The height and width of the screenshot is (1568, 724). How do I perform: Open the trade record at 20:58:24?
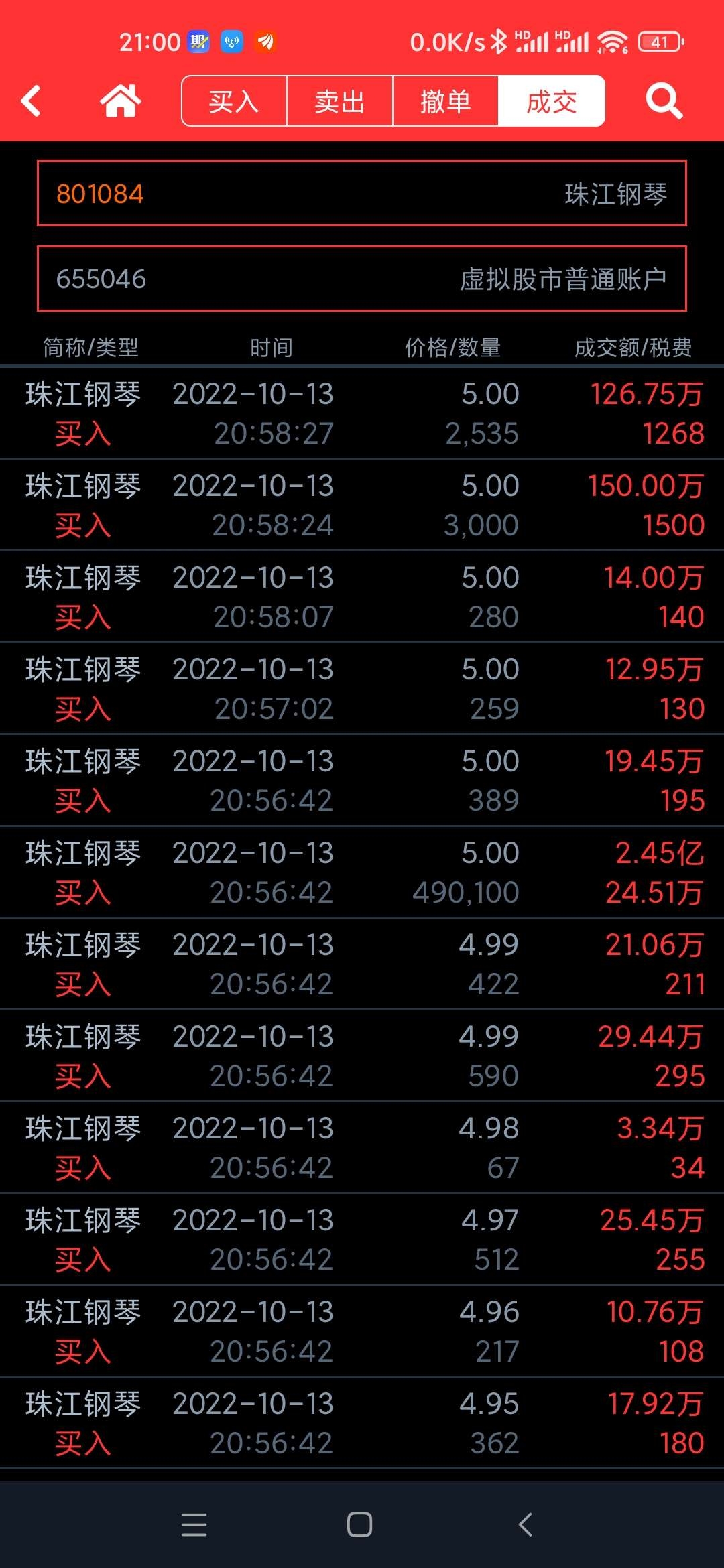click(x=362, y=505)
